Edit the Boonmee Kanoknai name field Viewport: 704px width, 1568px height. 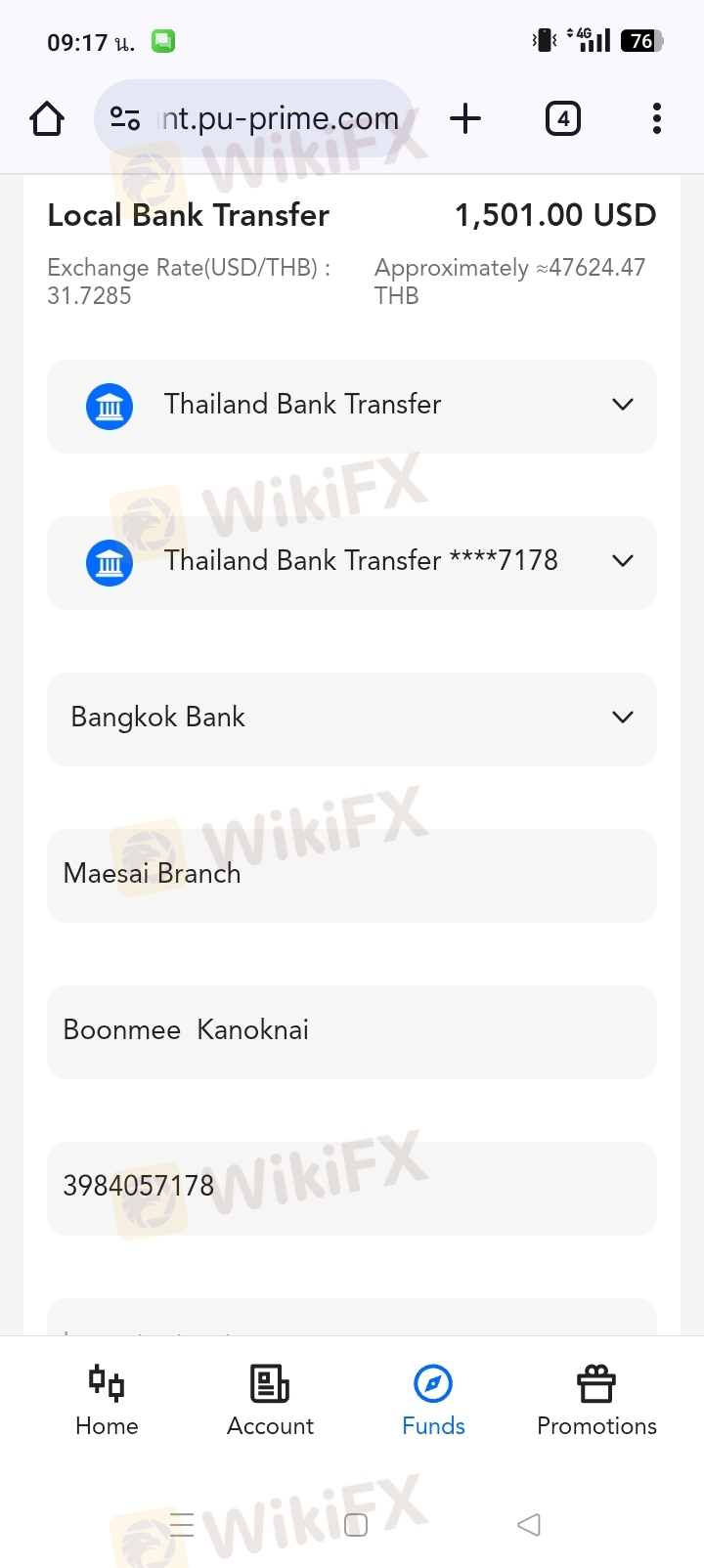click(x=352, y=1031)
